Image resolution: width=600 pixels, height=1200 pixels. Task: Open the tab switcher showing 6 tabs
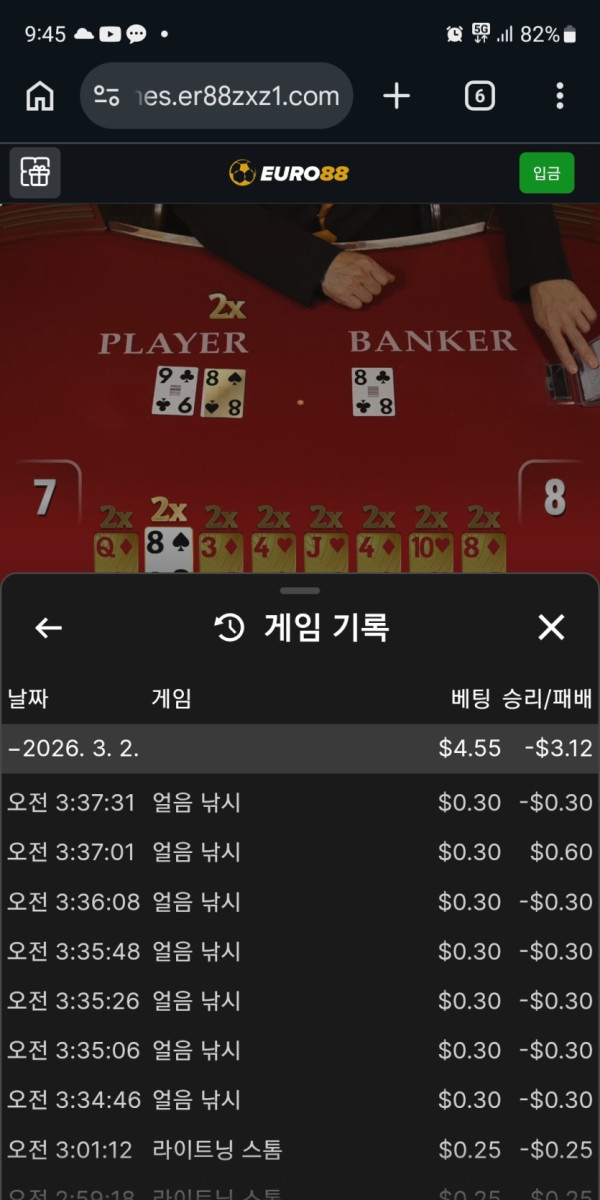coord(480,96)
